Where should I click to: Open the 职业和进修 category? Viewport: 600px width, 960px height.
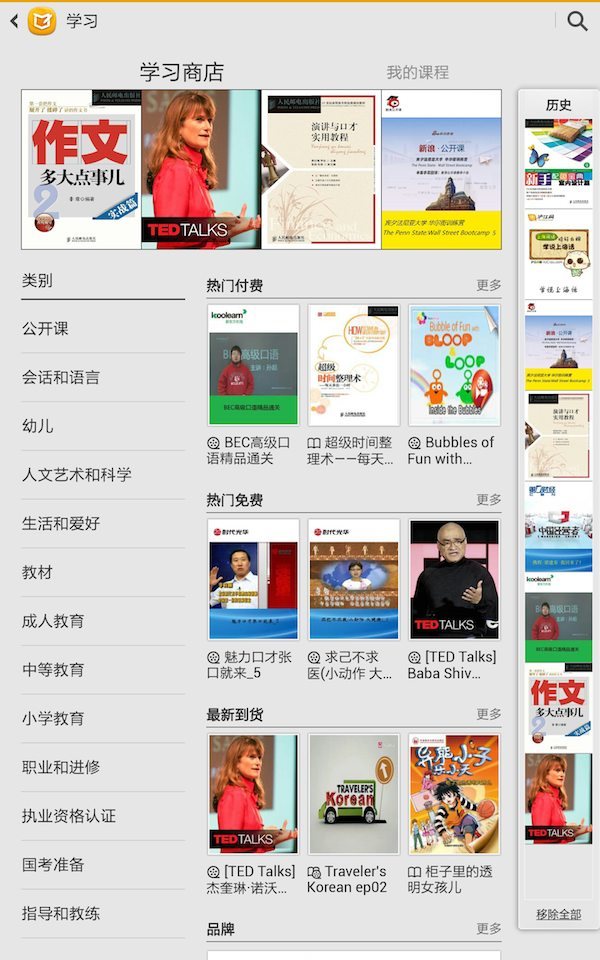point(61,767)
